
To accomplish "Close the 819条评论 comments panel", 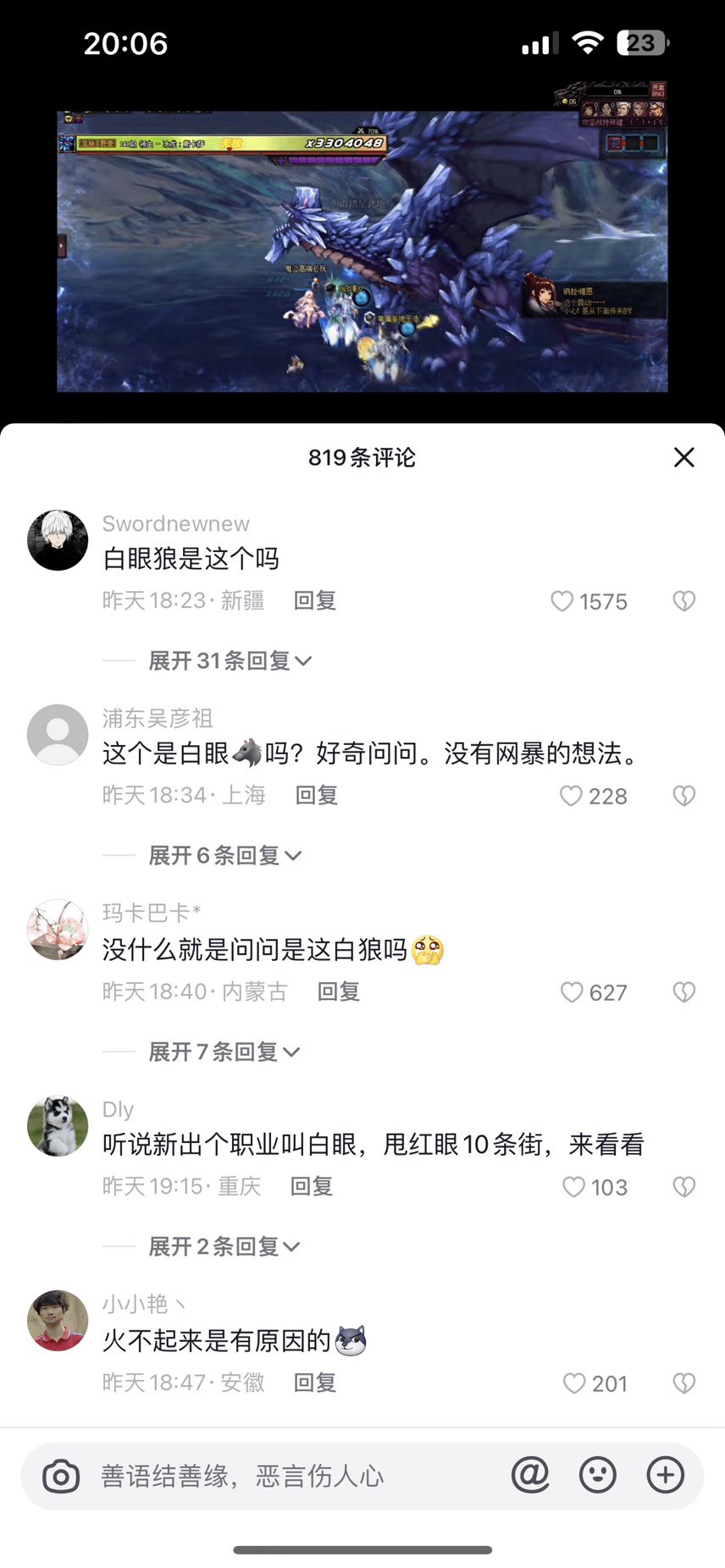I will click(683, 457).
